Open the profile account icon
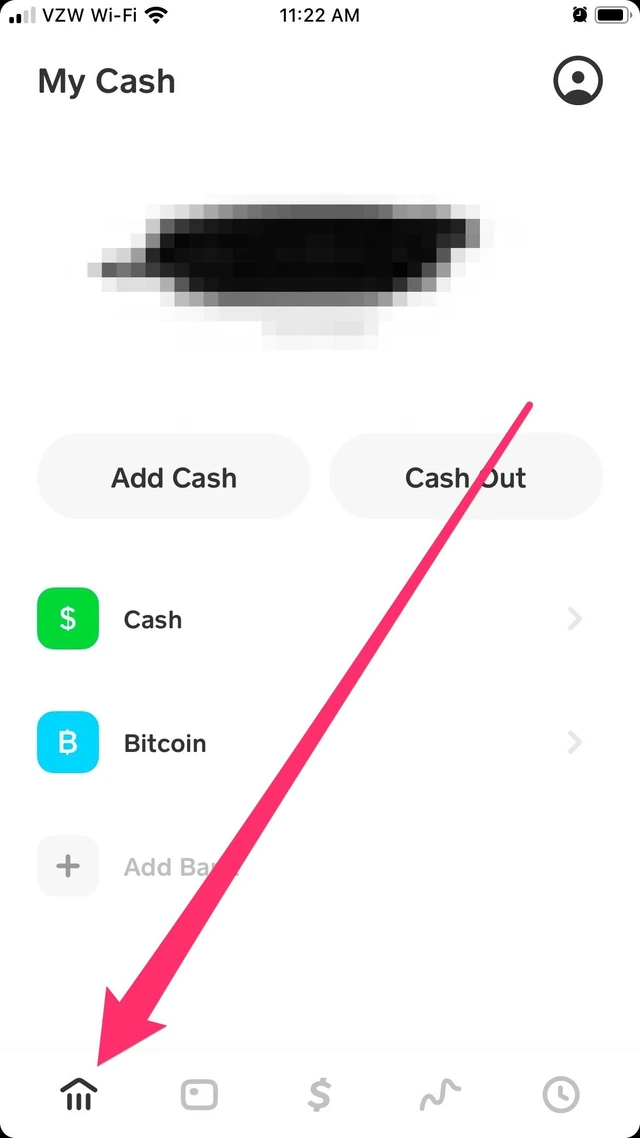Viewport: 640px width, 1138px height. (x=578, y=80)
